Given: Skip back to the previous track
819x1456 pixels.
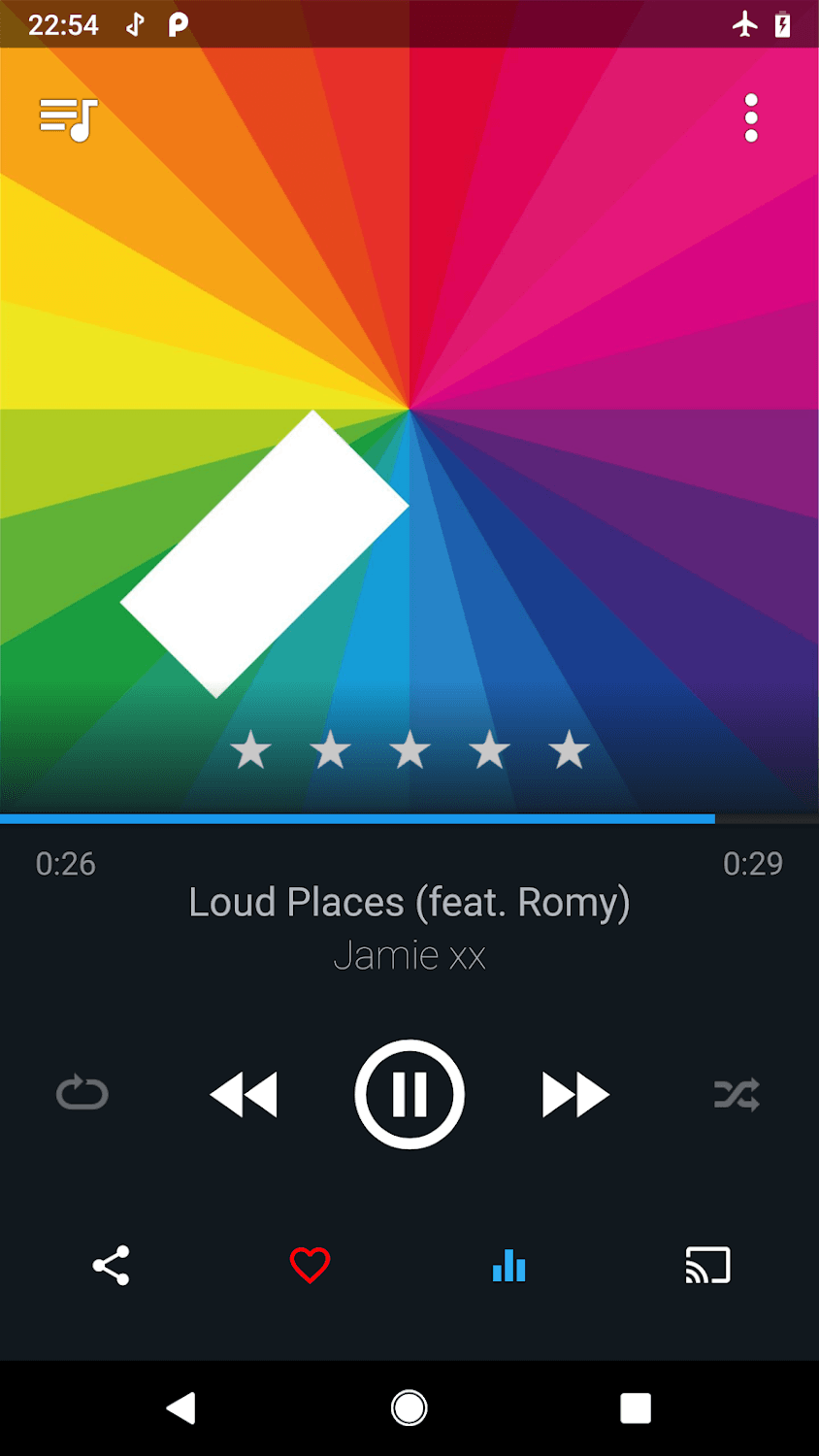Looking at the screenshot, I should 245,1095.
